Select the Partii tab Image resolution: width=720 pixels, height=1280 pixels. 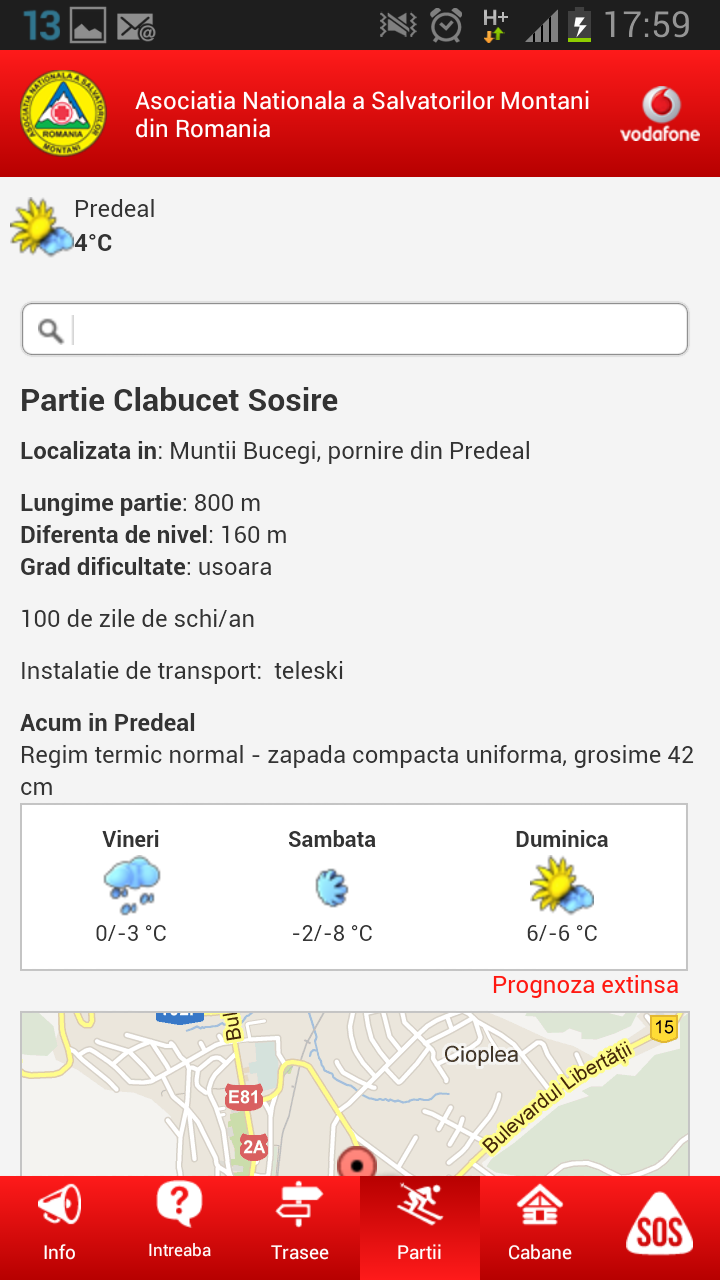(x=419, y=1228)
